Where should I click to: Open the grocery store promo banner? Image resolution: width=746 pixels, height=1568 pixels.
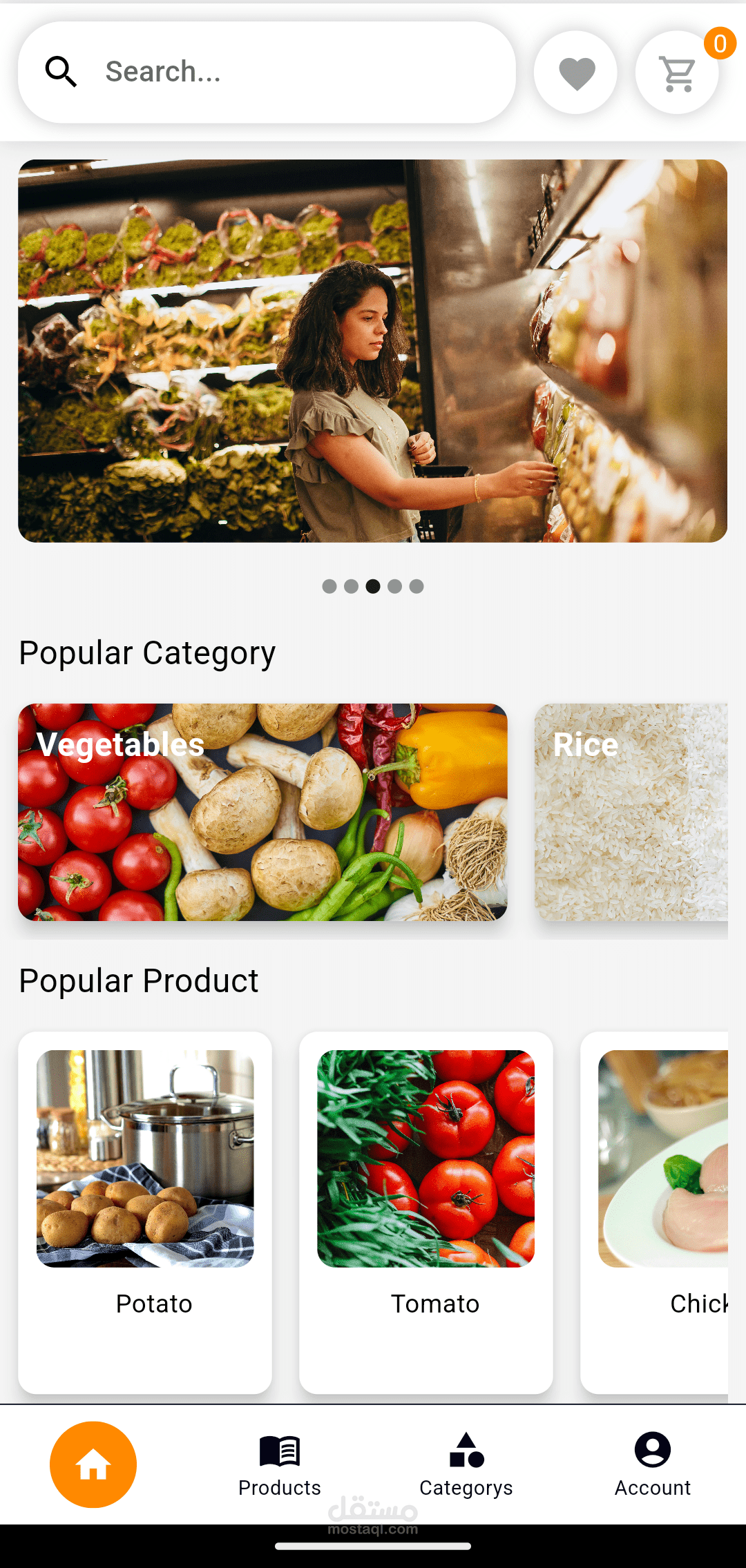click(372, 351)
